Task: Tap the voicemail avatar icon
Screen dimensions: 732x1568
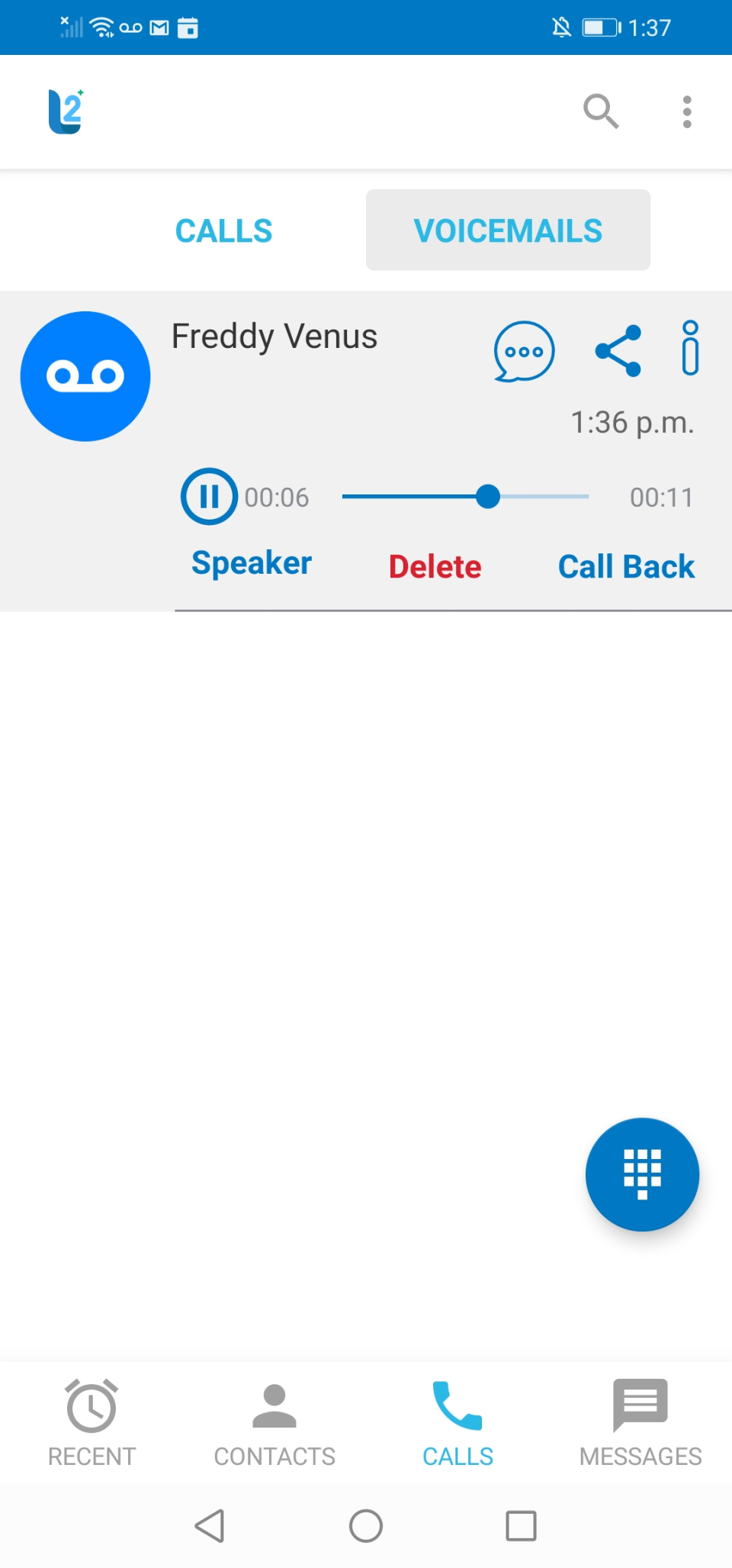Action: [85, 375]
